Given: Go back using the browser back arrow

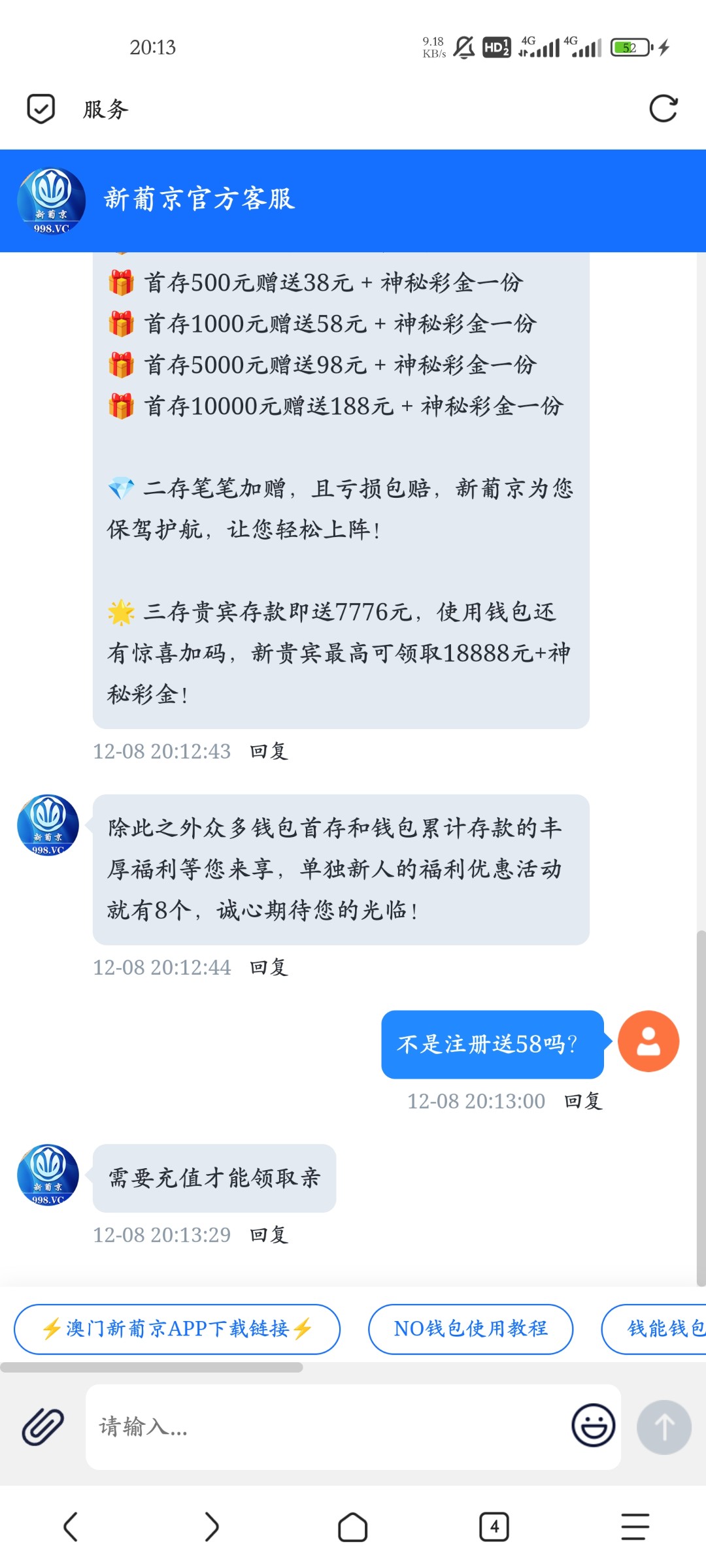Looking at the screenshot, I should (71, 1527).
